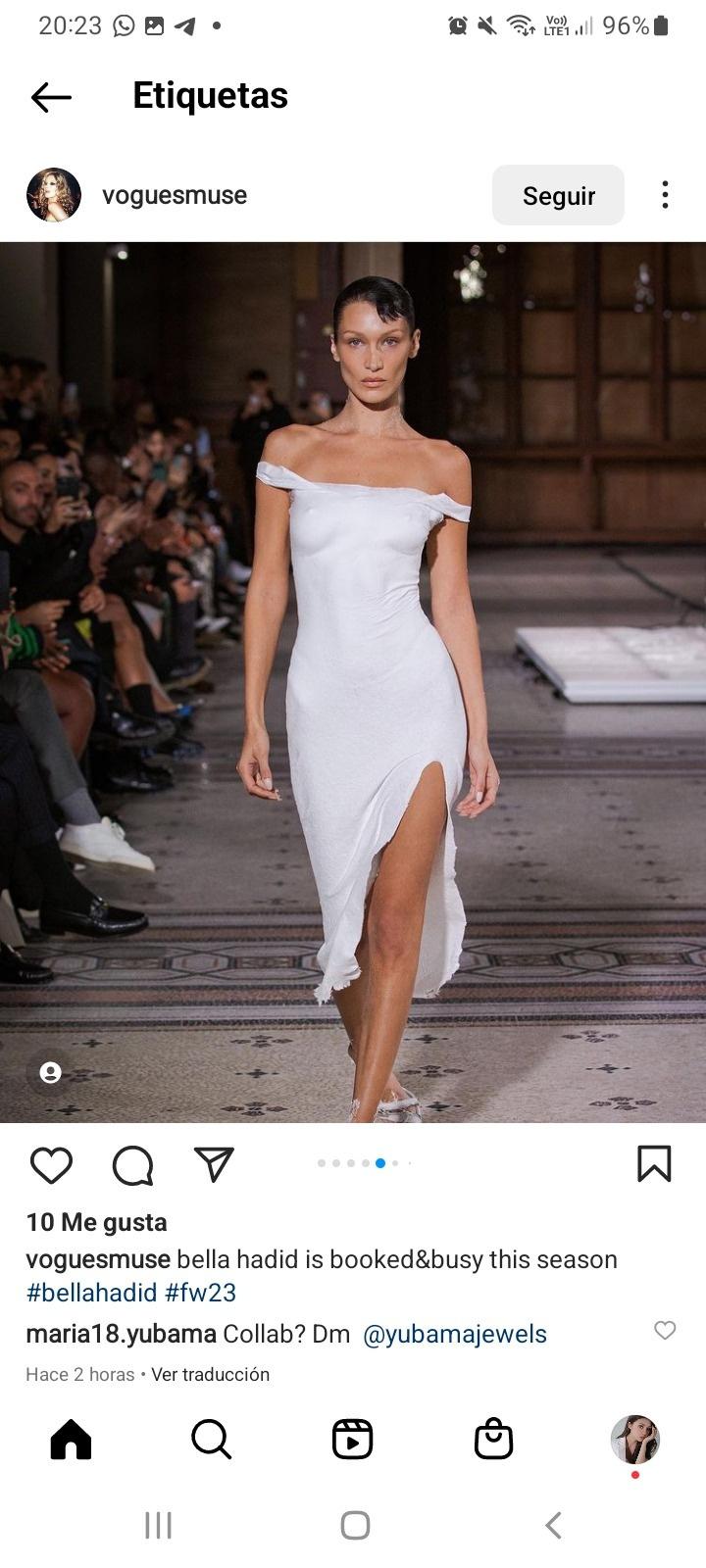
Task: Share post via paper plane icon
Action: coord(214,1164)
